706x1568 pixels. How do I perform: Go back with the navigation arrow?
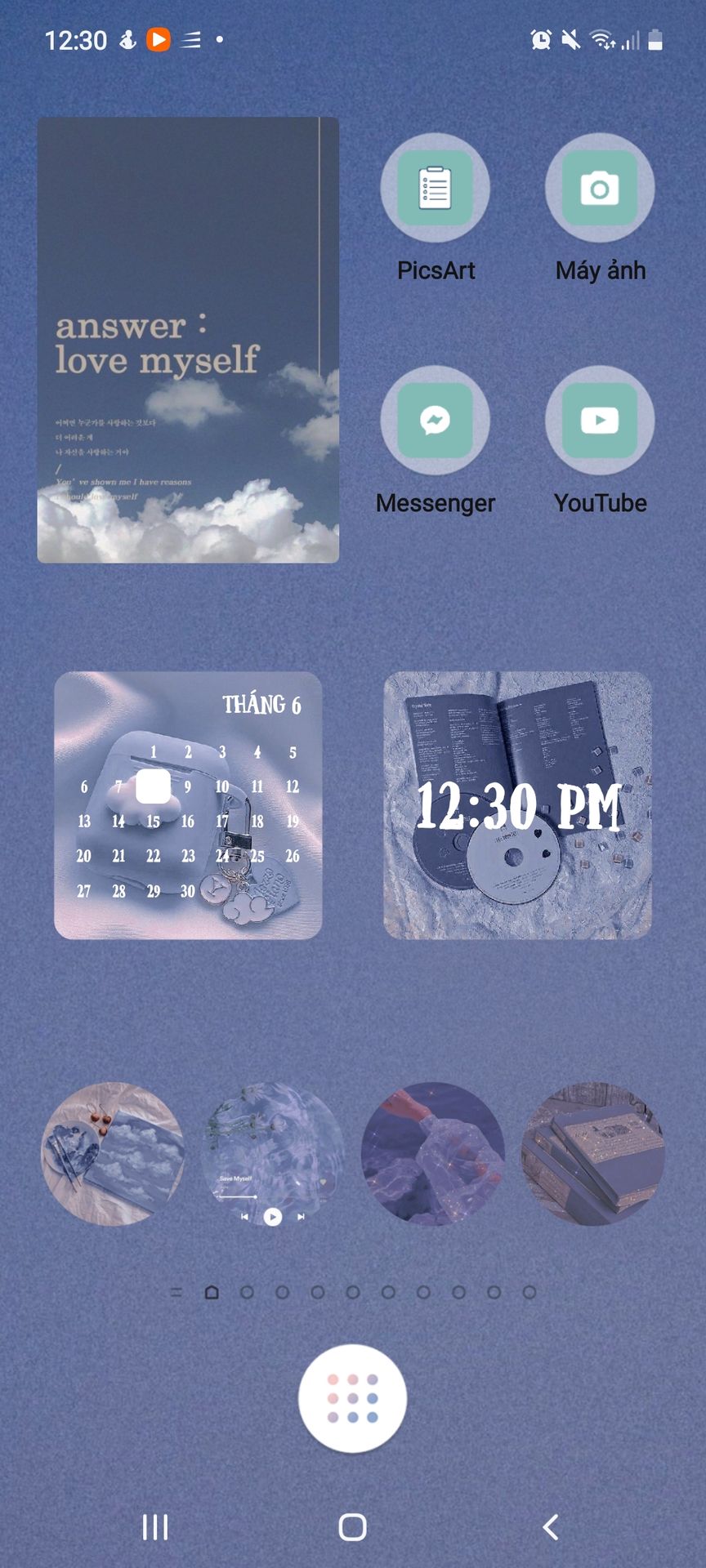(551, 1526)
